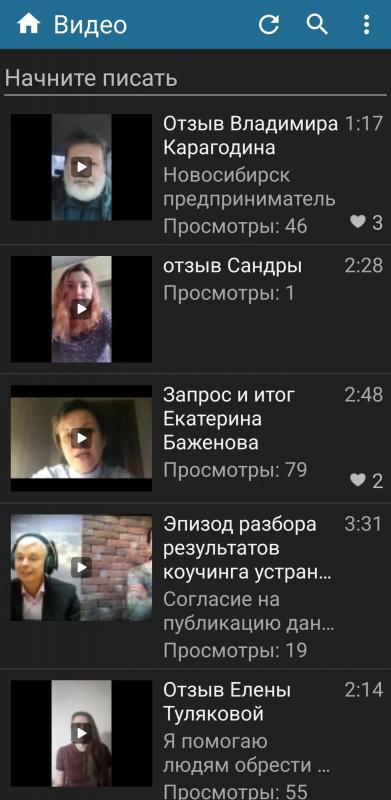This screenshot has height=800, width=391.
Task: Open the three-dot overflow menu
Action: [366, 24]
